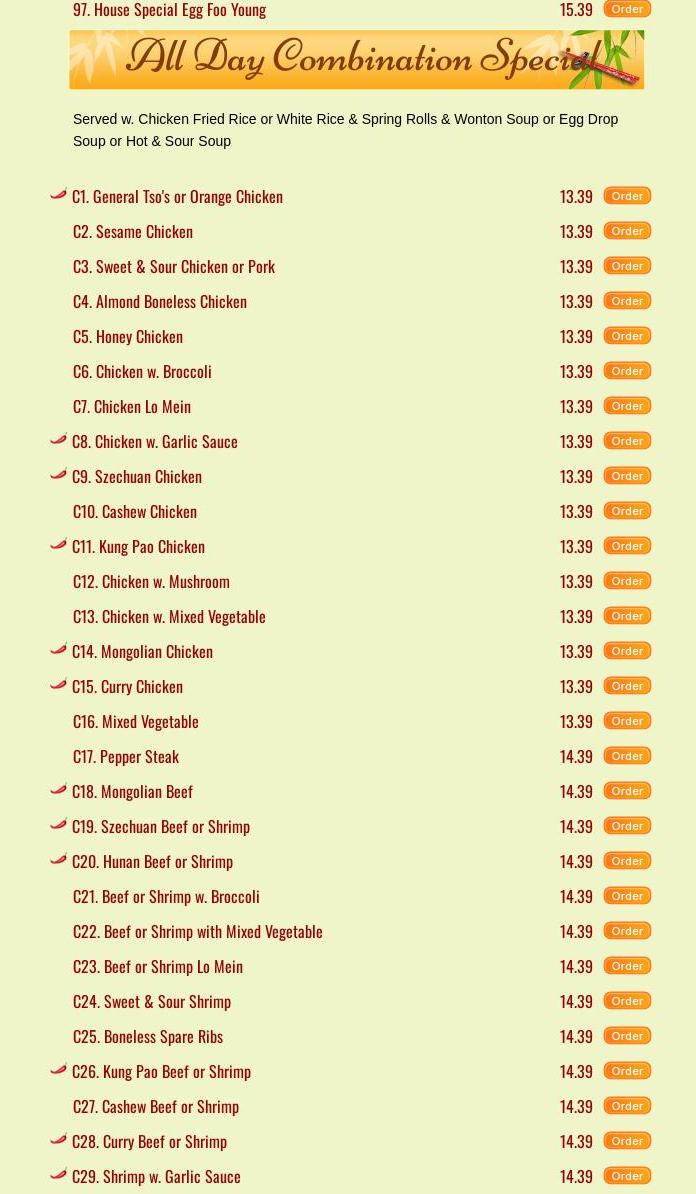Select Order next to C7 Chicken Lo Mein
696x1194 pixels.
(627, 406)
